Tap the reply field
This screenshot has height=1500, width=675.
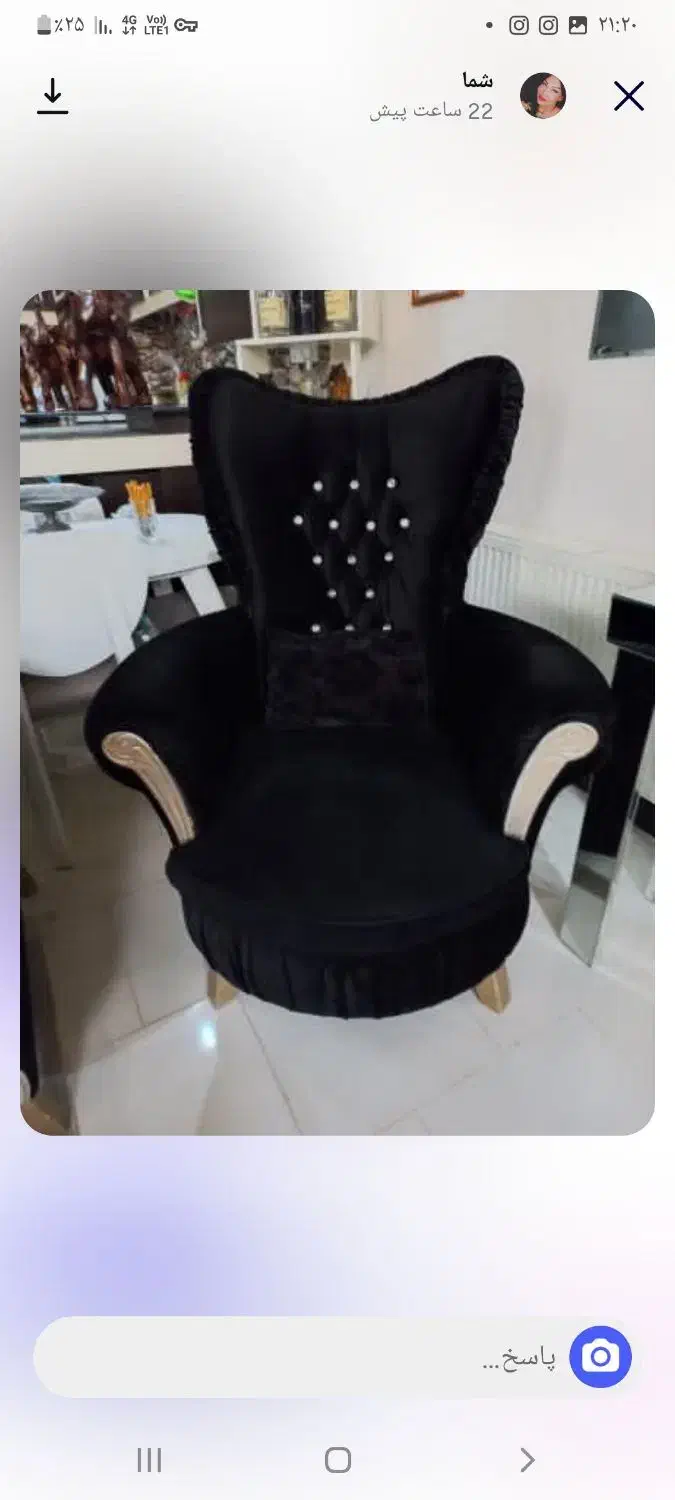[300, 1357]
